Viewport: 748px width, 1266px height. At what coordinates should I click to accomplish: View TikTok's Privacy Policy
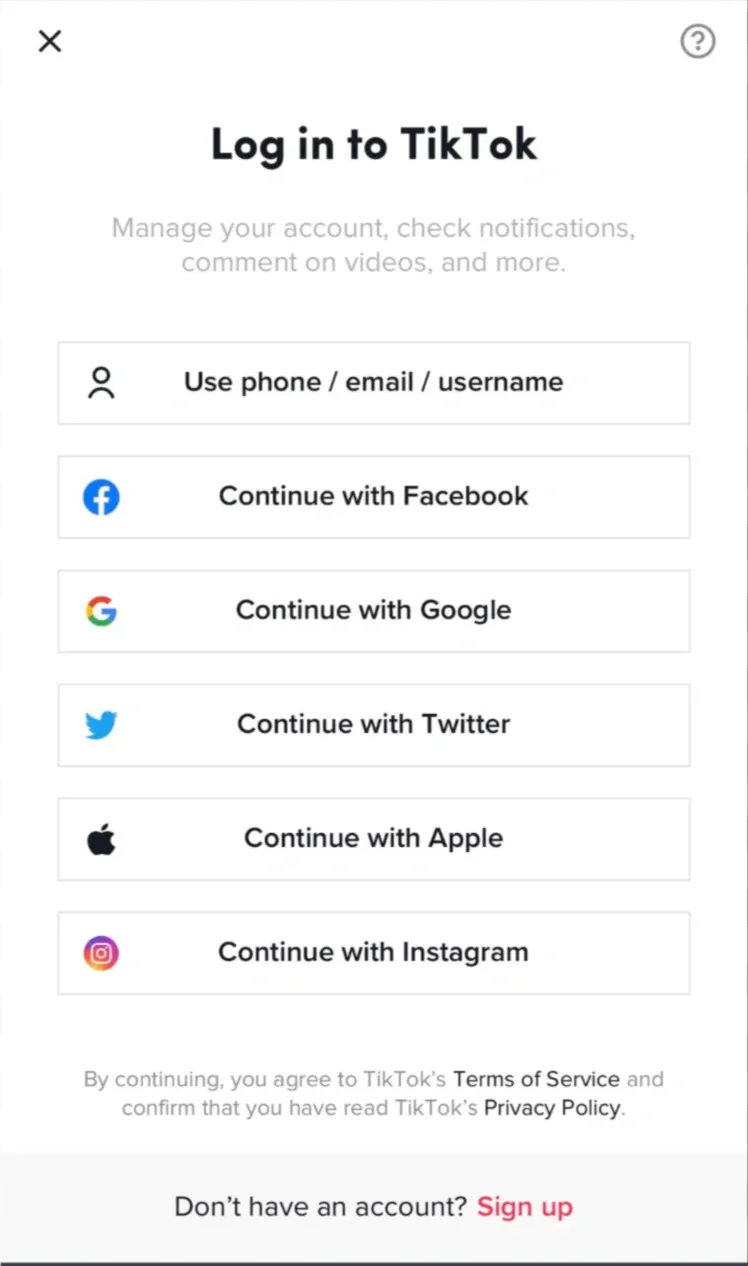551,1107
